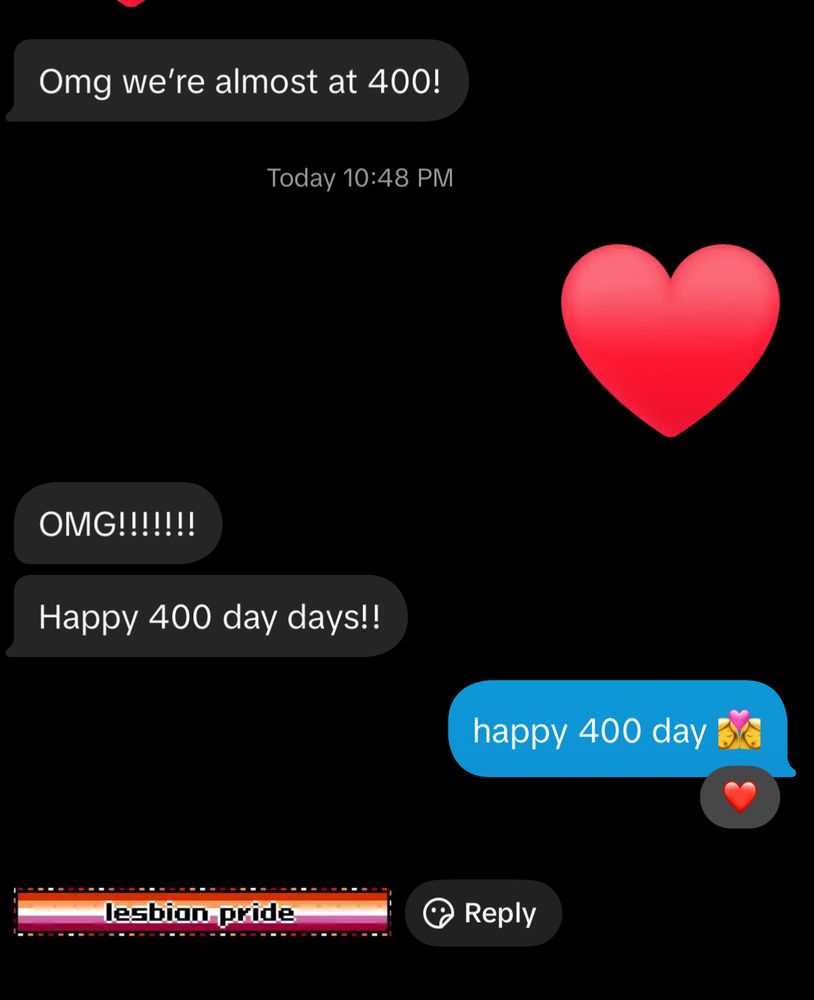Select the 'OMG!!!!!!!' message bubble
The image size is (814, 1000).
click(116, 523)
